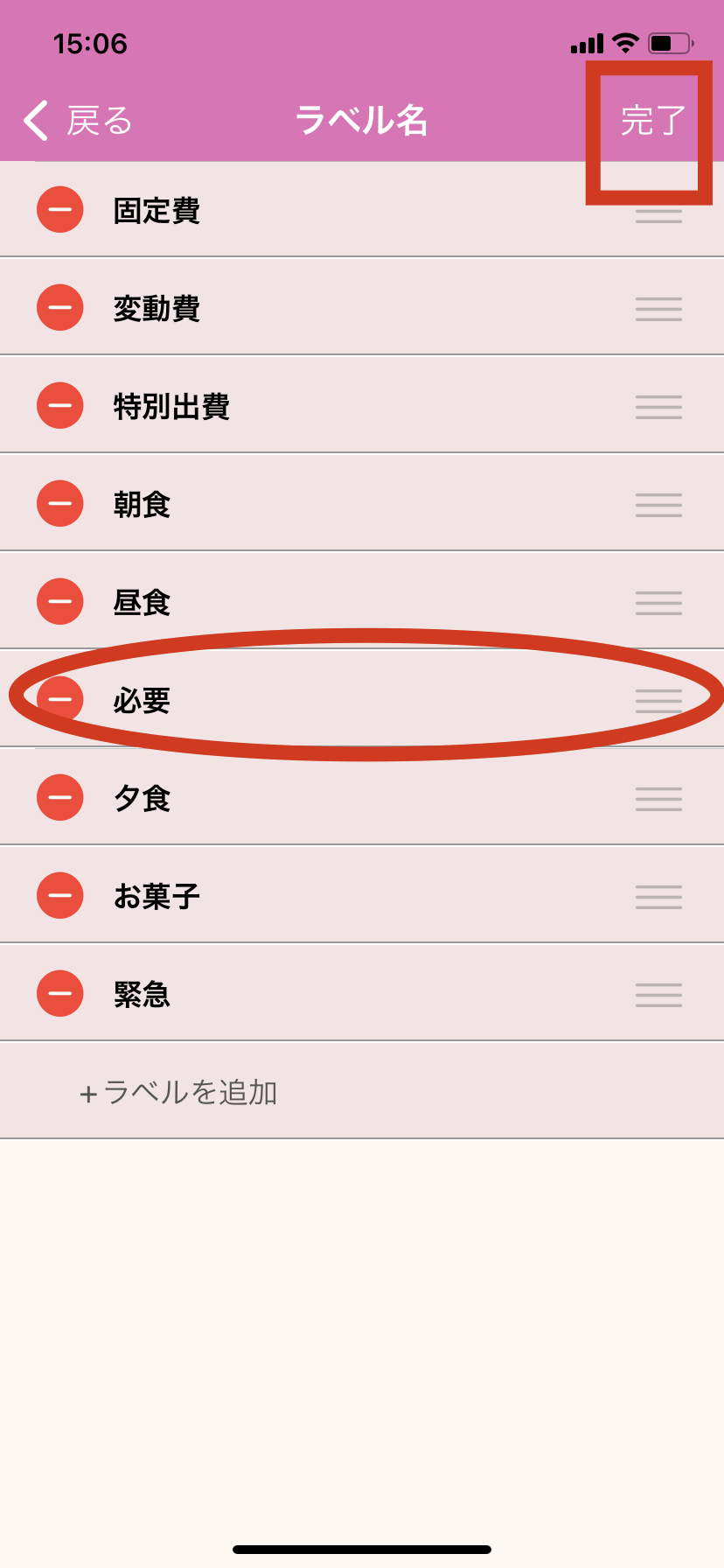724x1568 pixels.
Task: Tap the reorder handle for 夕食
Action: point(658,799)
